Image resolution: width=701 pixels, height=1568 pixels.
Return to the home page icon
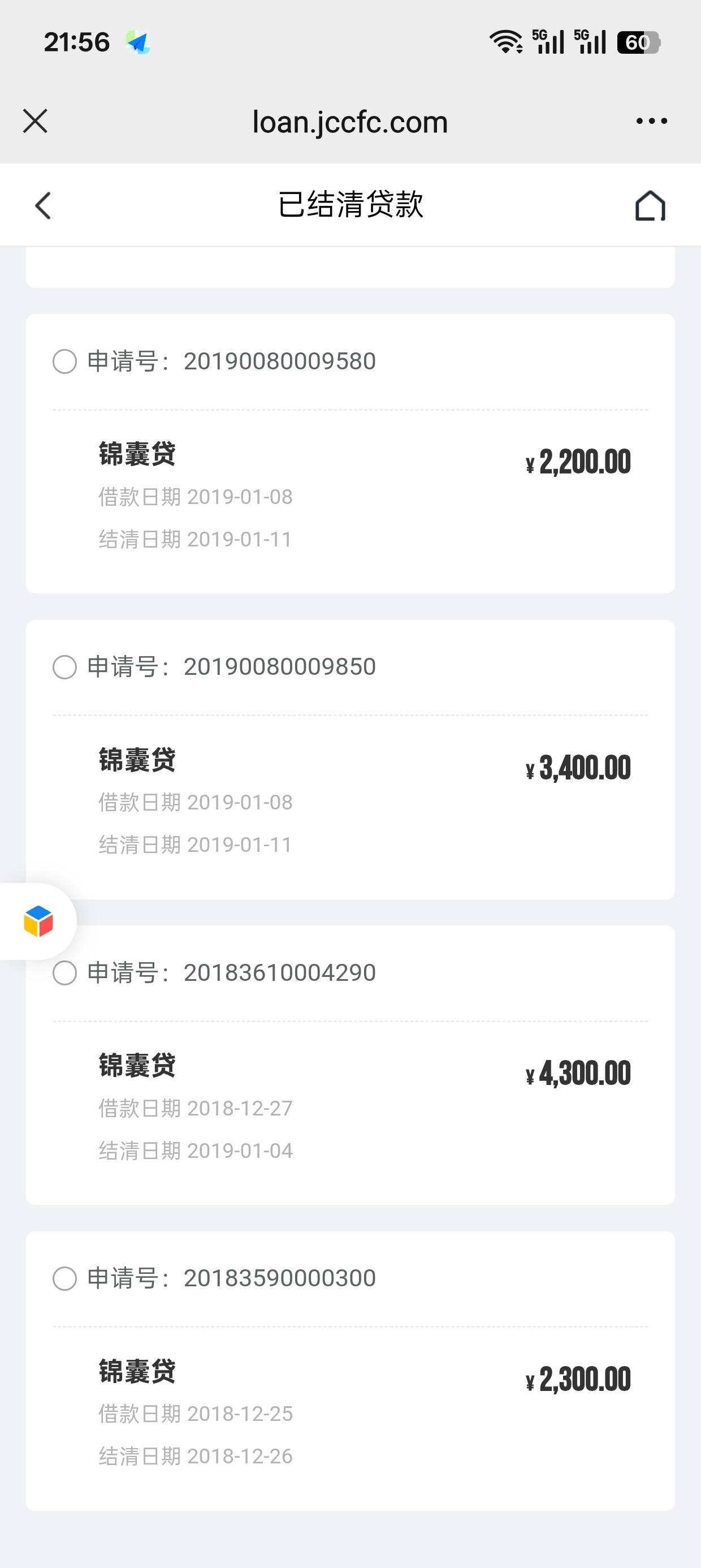point(650,206)
